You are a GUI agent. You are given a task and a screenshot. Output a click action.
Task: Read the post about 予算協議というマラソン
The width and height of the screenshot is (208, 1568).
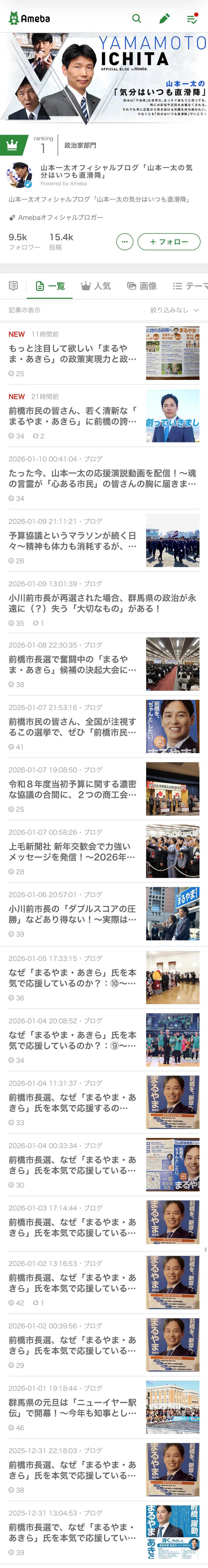click(72, 541)
